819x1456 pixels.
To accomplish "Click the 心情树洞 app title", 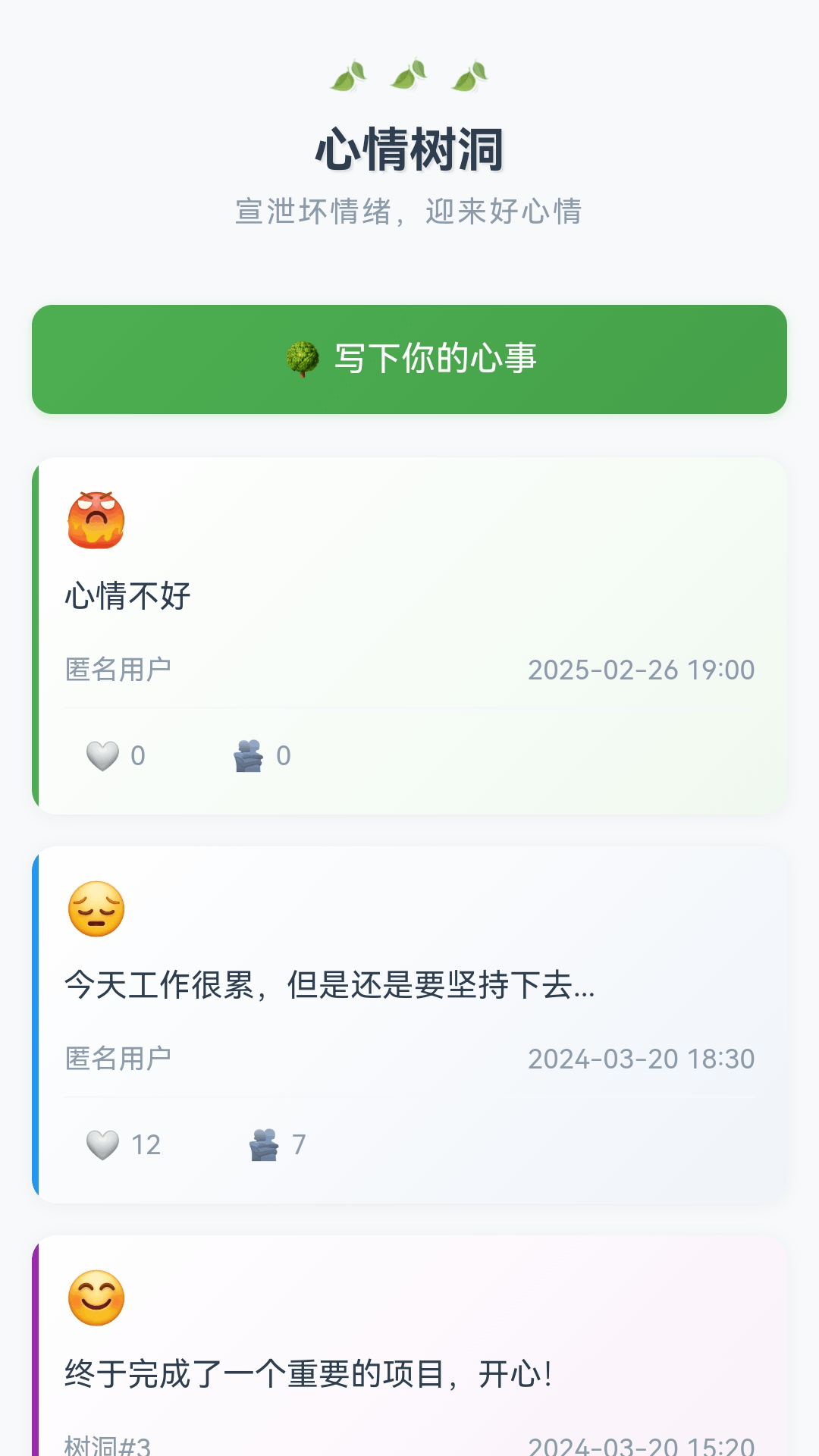I will (x=409, y=149).
